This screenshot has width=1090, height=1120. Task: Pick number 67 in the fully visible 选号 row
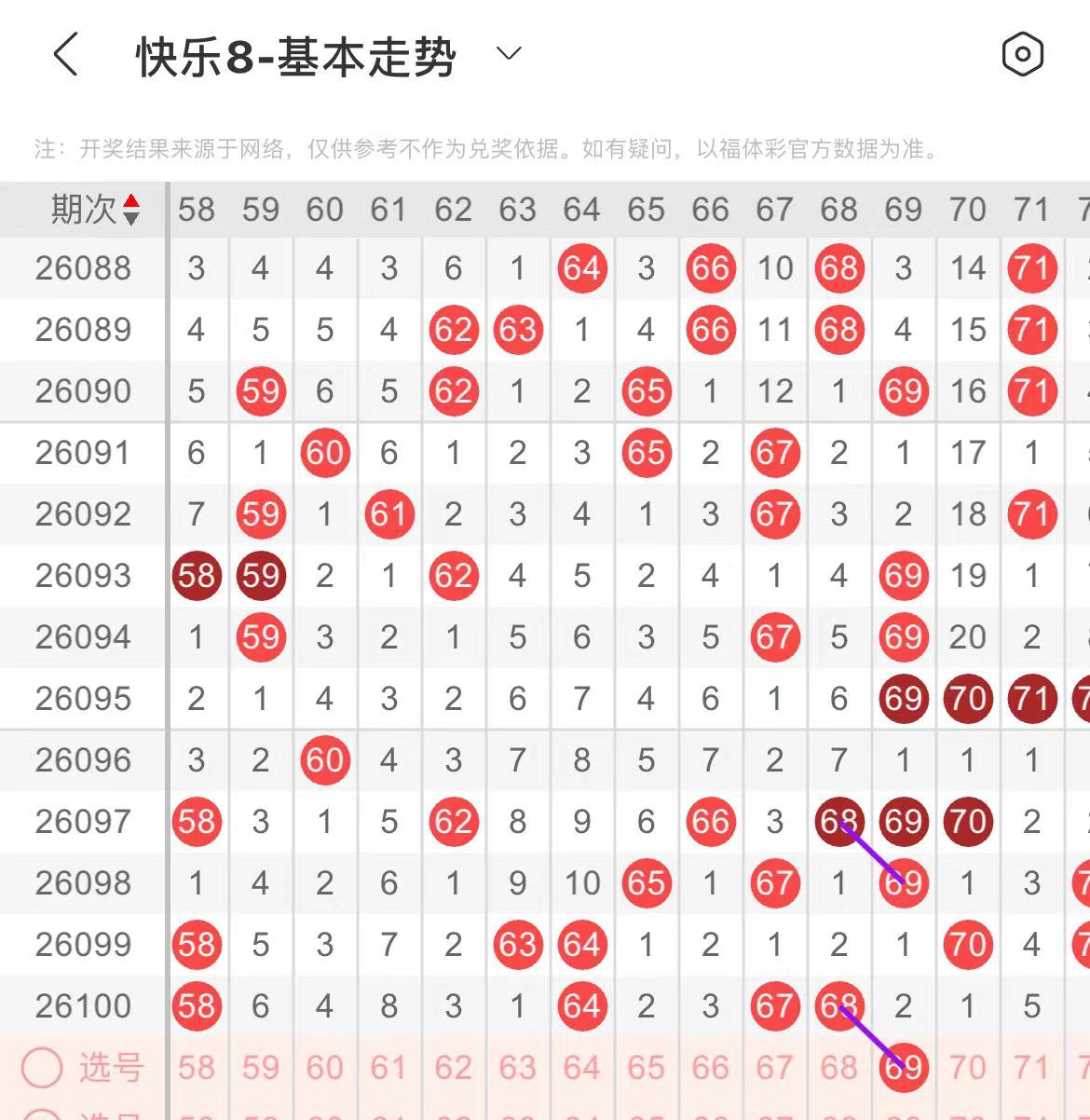774,1068
